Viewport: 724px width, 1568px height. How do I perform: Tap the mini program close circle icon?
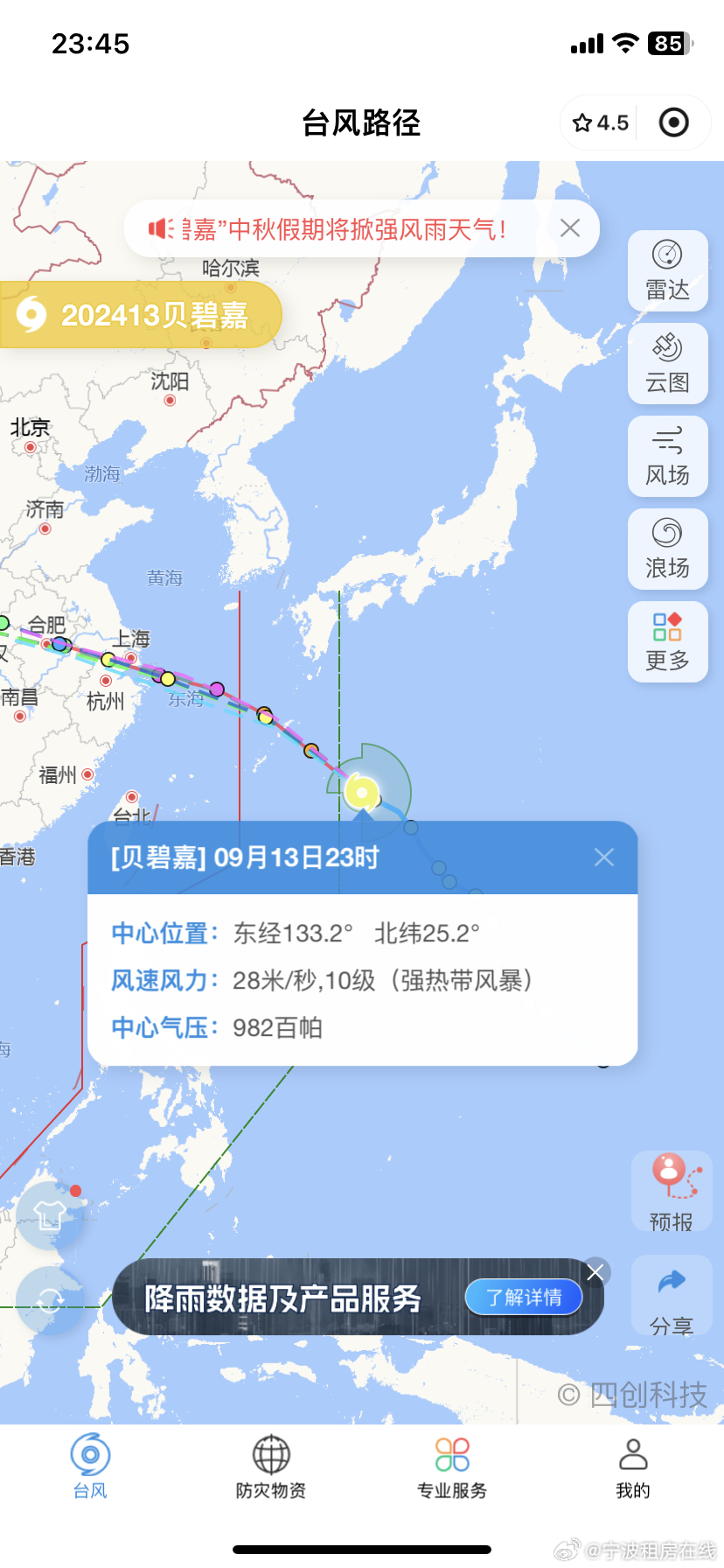pos(673,122)
